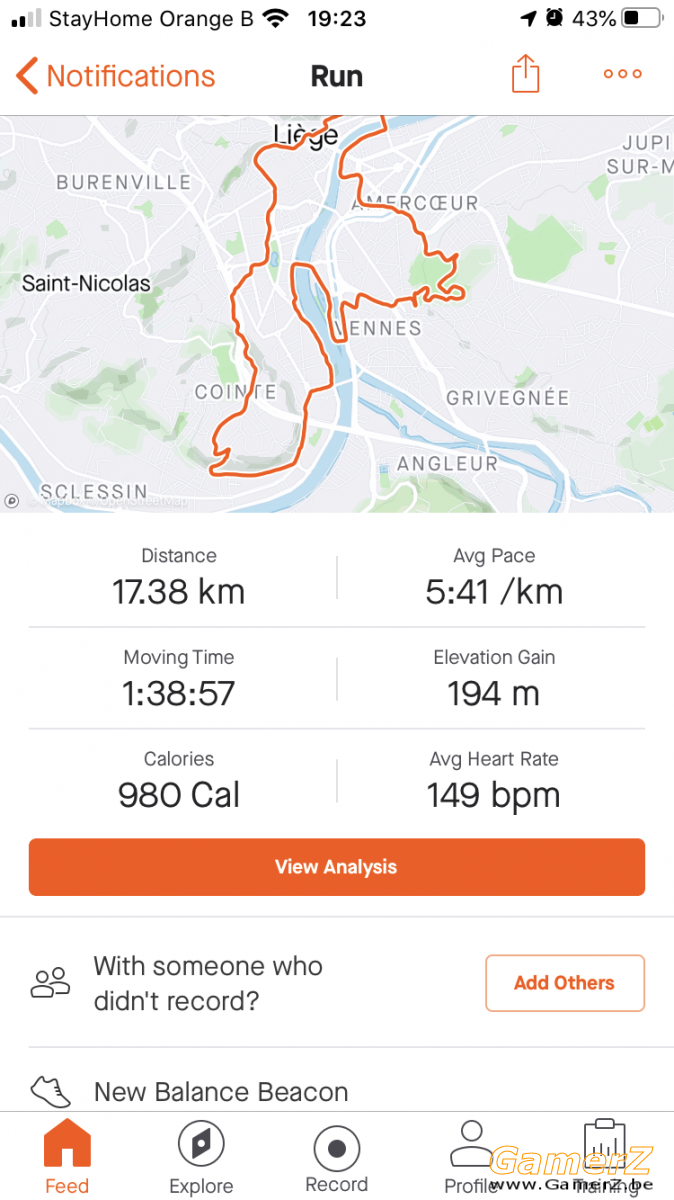Open the three-dot overflow menu
Viewport: 674px width, 1200px height.
(622, 74)
